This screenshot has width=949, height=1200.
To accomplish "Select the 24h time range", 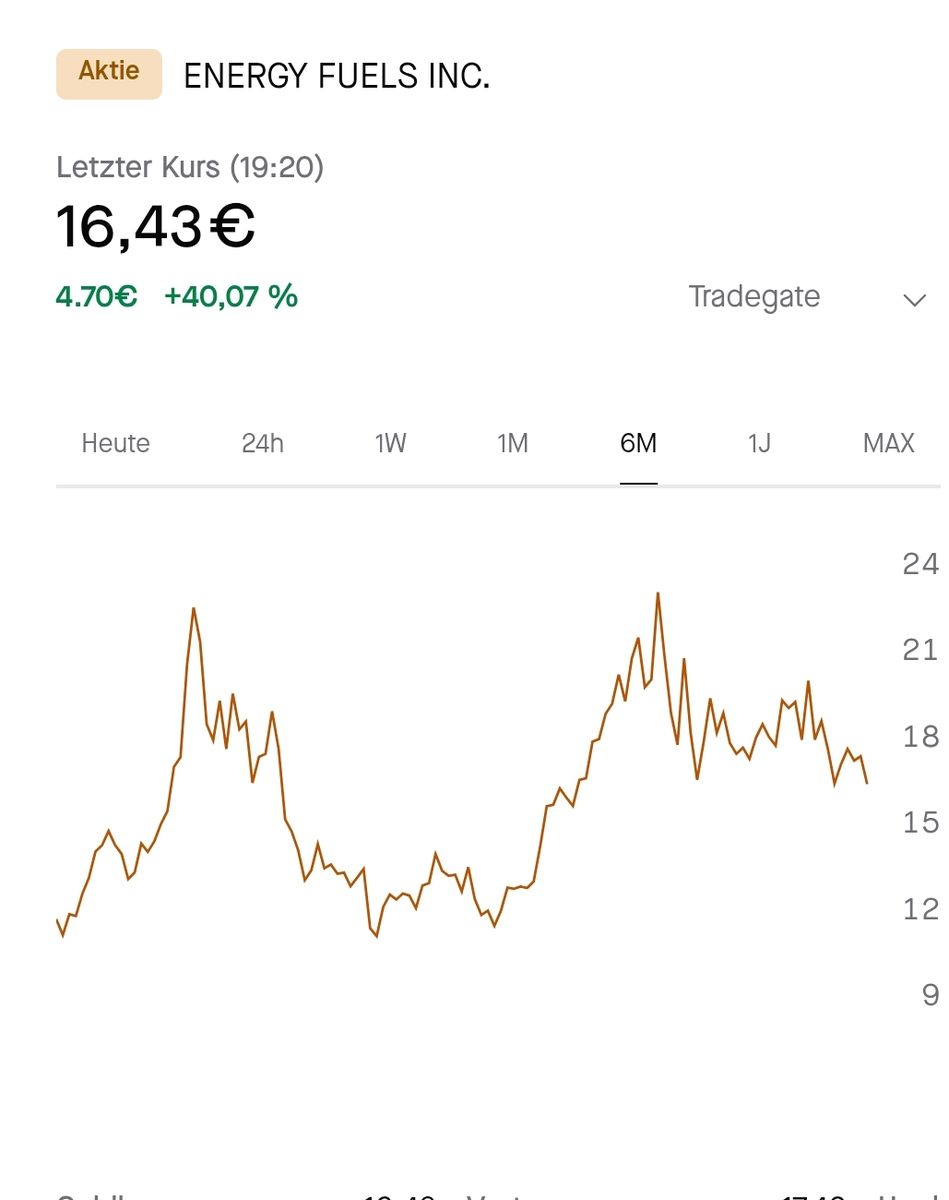I will click(262, 443).
